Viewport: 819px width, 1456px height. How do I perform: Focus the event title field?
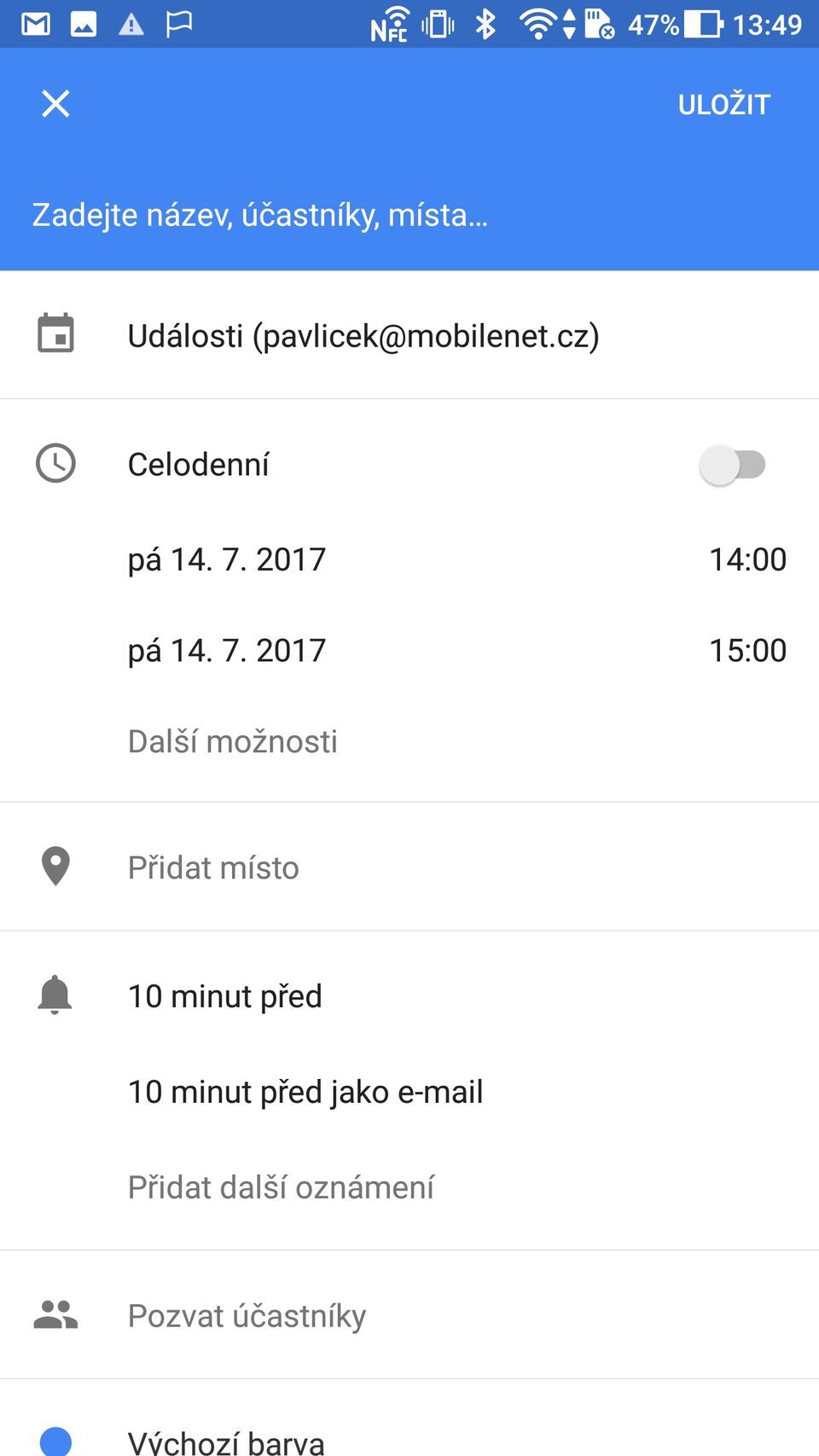[259, 215]
